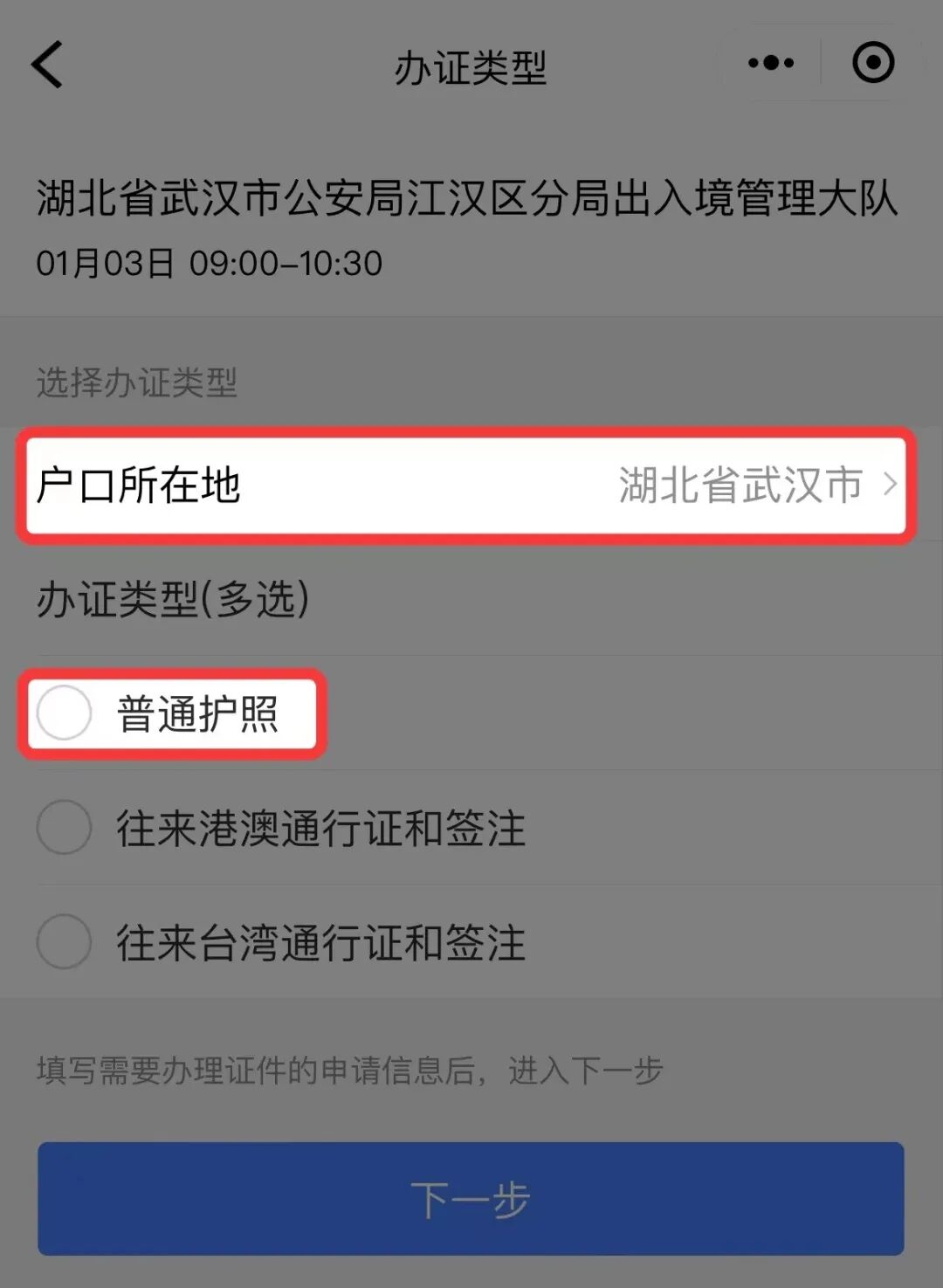This screenshot has width=943, height=1288.
Task: Close the mini program via circle icon
Action: [x=872, y=63]
